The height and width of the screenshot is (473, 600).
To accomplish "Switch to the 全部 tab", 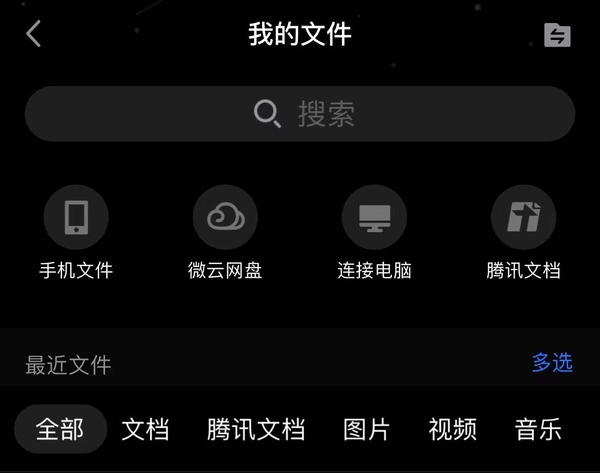I will pos(60,430).
